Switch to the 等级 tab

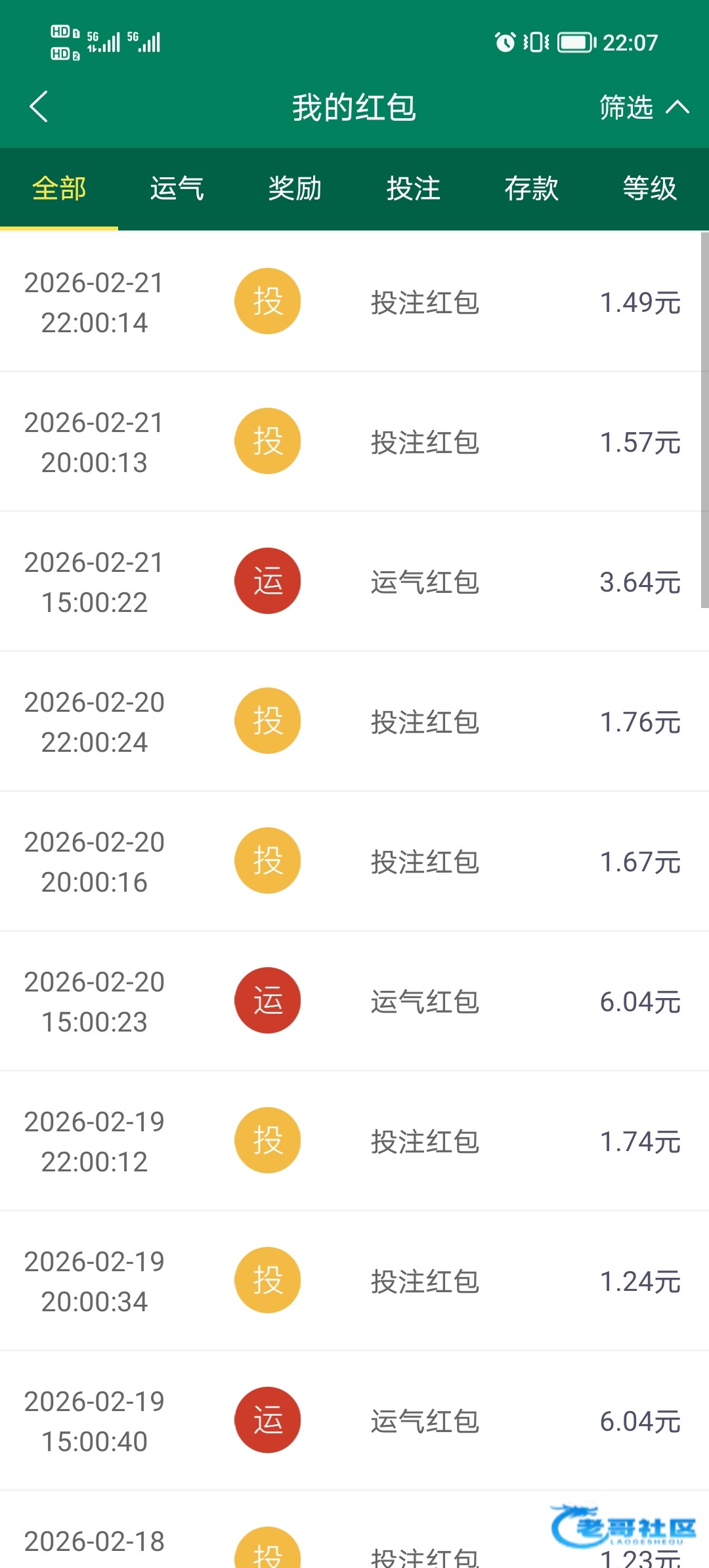(650, 188)
